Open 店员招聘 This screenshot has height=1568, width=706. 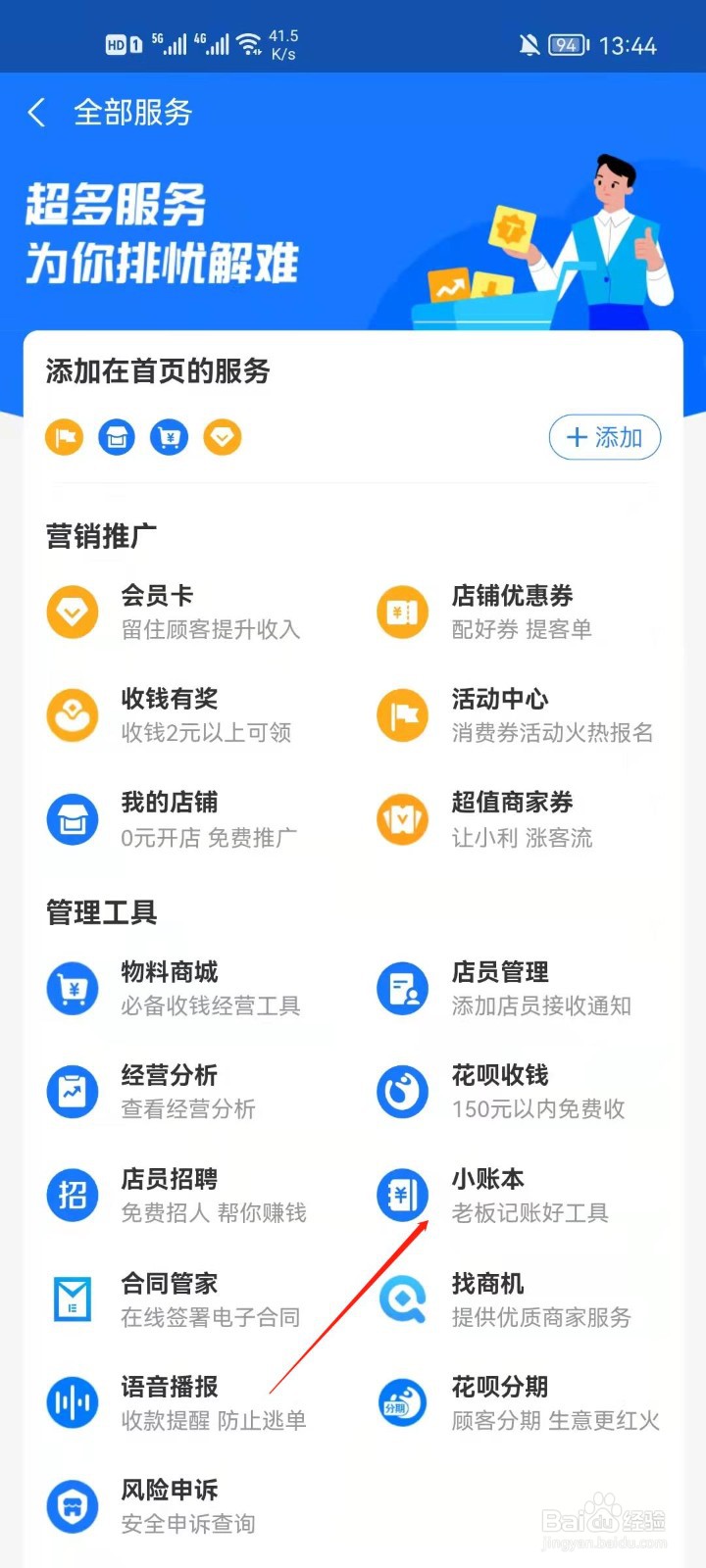pyautogui.click(x=172, y=1195)
